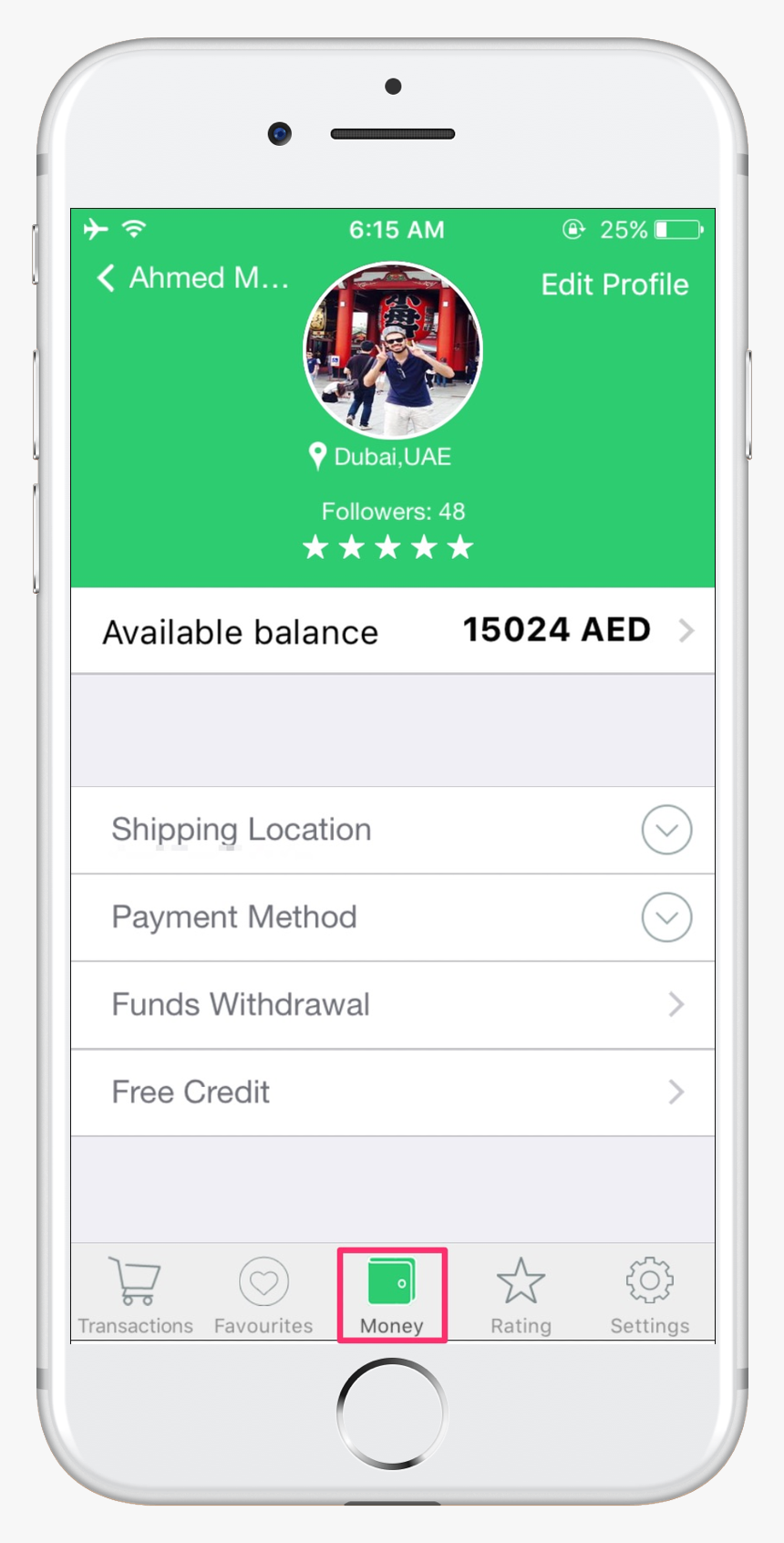Tap Edit Profile

pyautogui.click(x=614, y=285)
